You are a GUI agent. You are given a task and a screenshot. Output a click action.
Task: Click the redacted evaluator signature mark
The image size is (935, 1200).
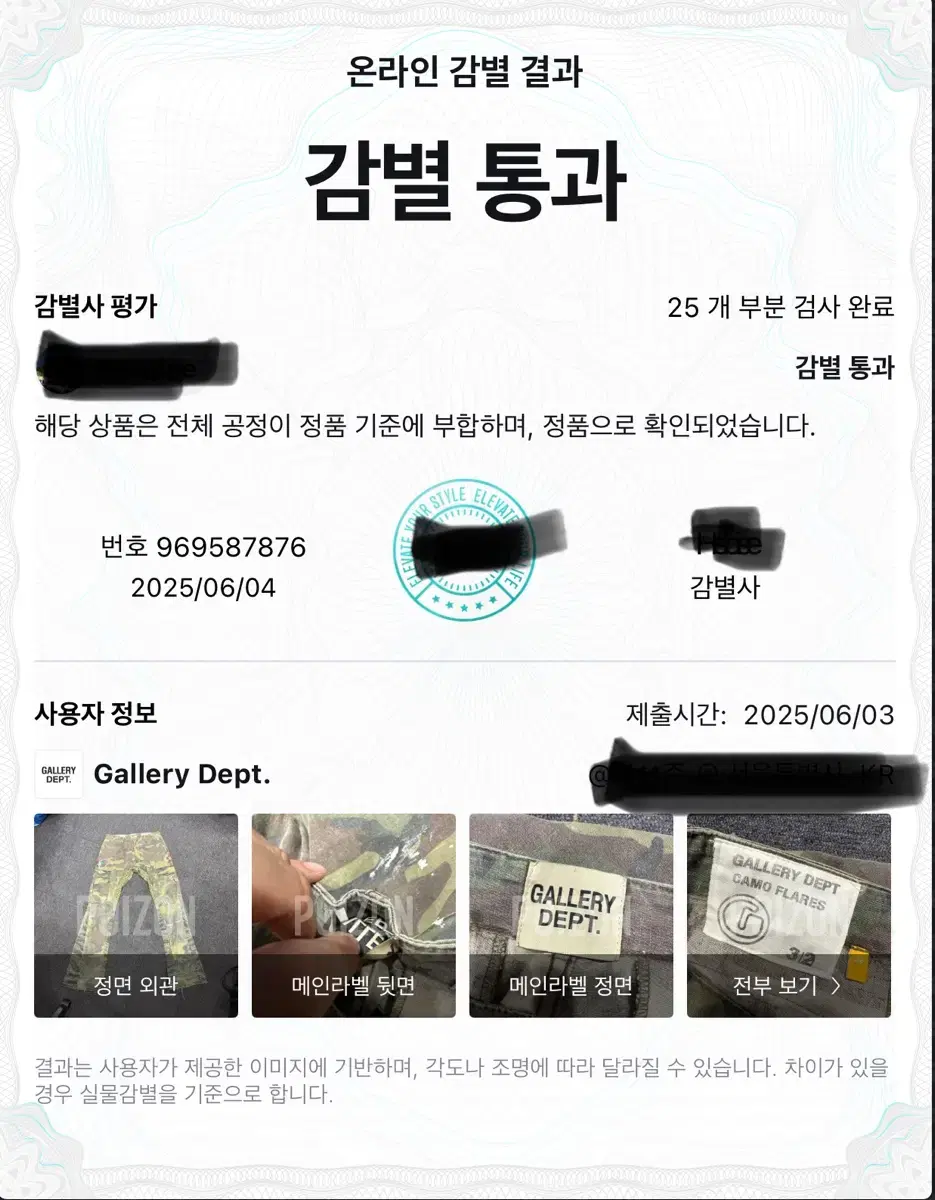735,540
